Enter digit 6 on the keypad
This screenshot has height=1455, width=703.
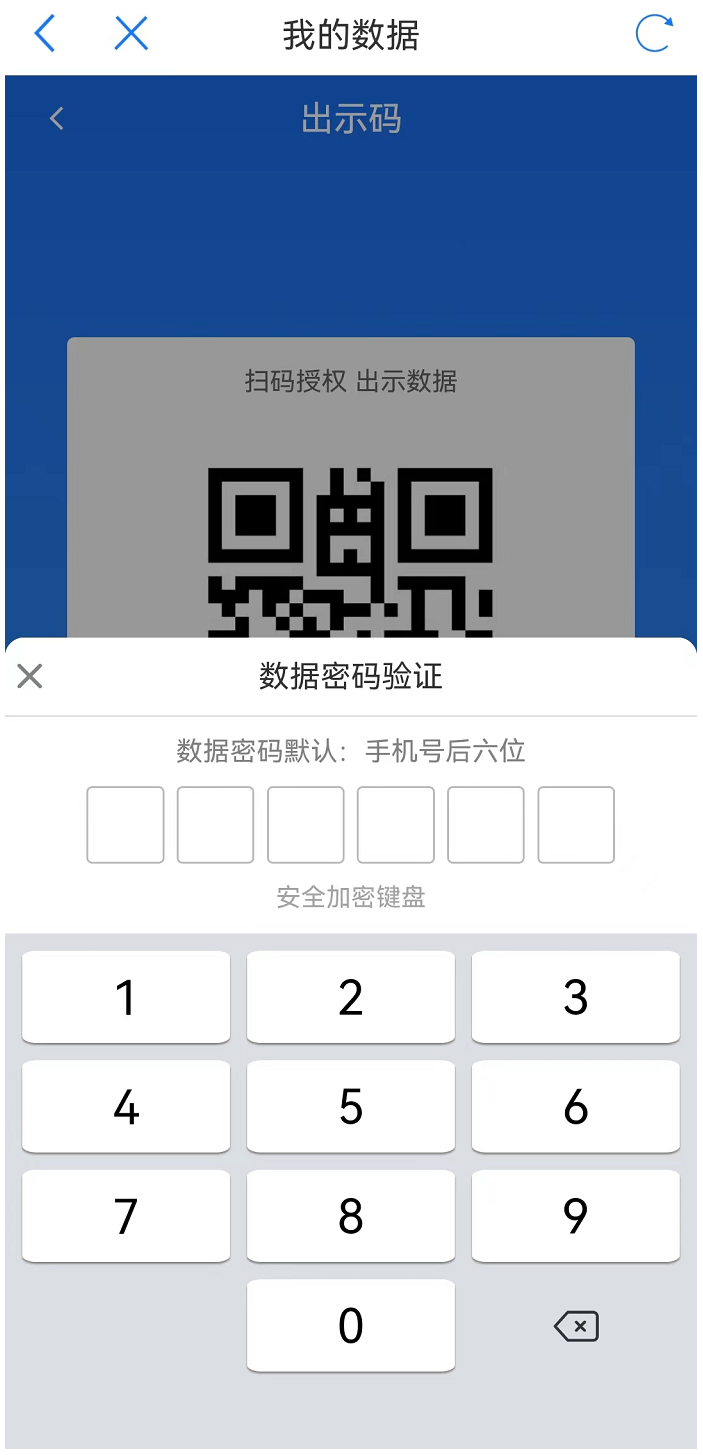tap(576, 1107)
